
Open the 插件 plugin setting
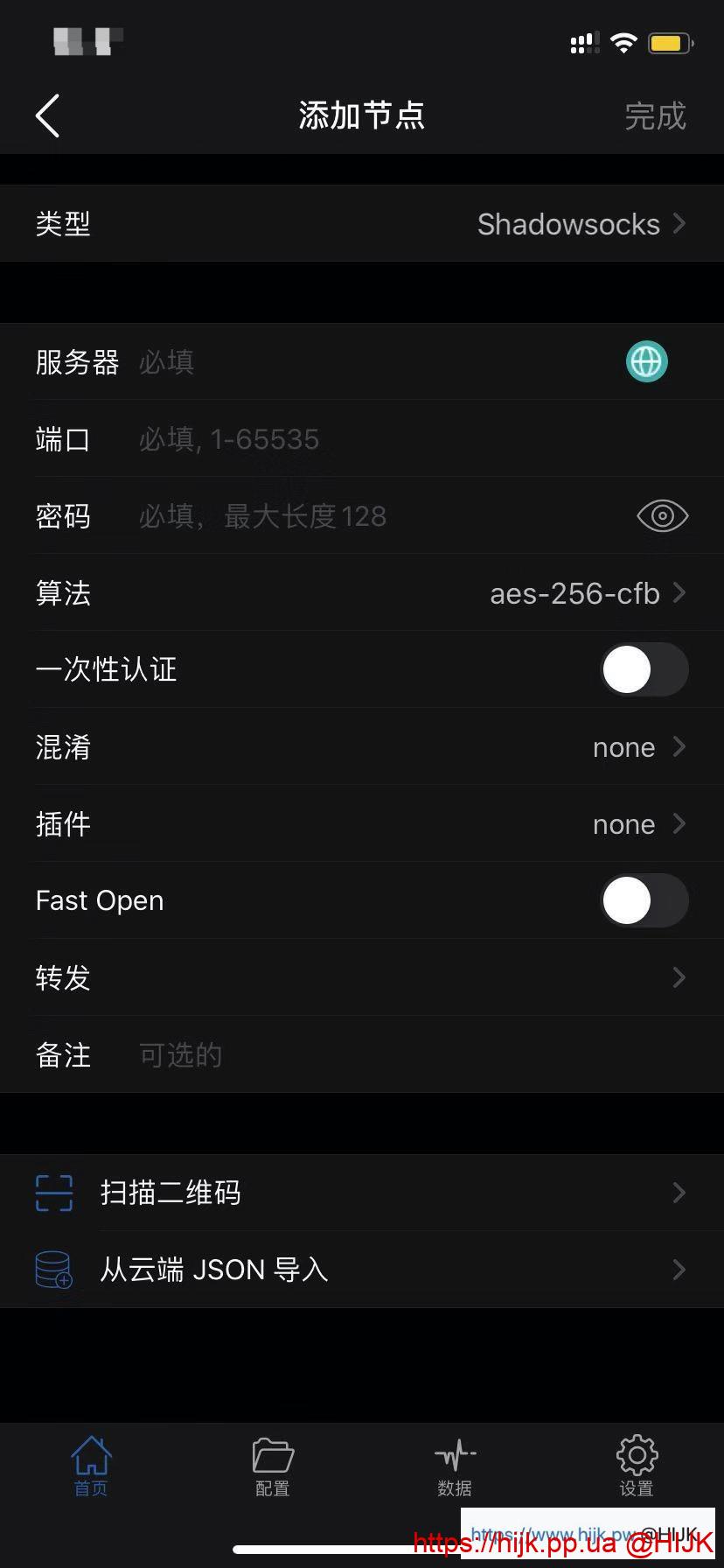pos(361,824)
